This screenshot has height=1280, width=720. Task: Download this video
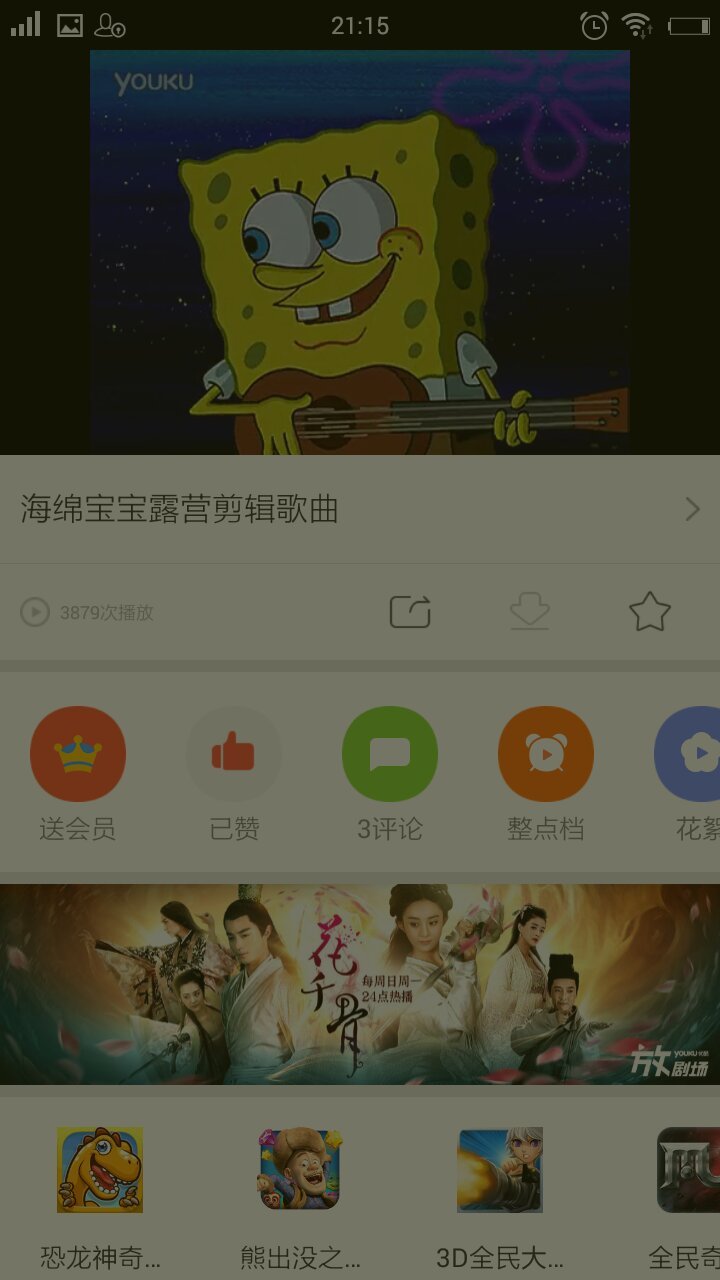tap(530, 612)
